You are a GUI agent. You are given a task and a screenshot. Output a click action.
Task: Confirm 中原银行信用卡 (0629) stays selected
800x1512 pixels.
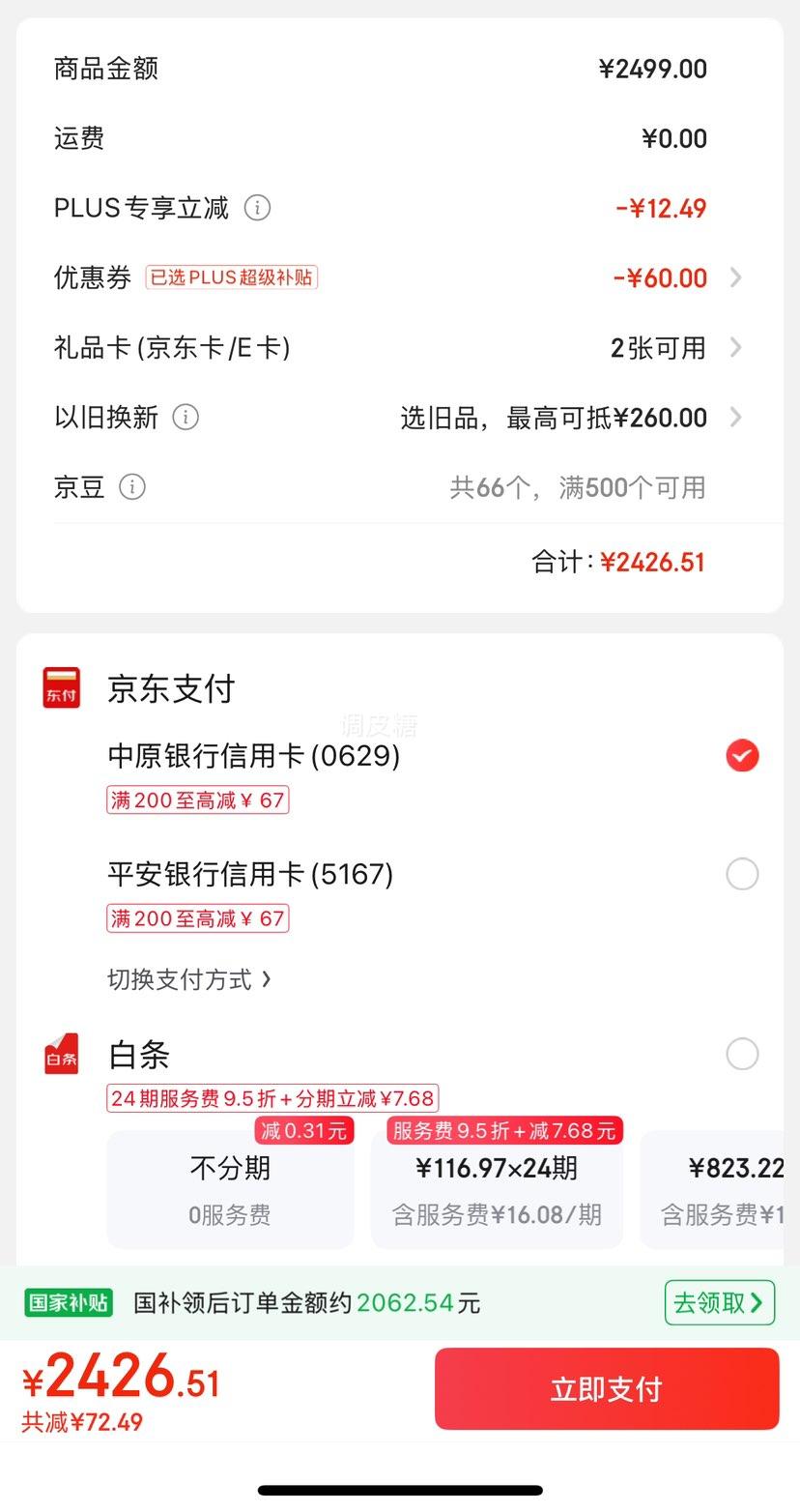click(x=742, y=756)
